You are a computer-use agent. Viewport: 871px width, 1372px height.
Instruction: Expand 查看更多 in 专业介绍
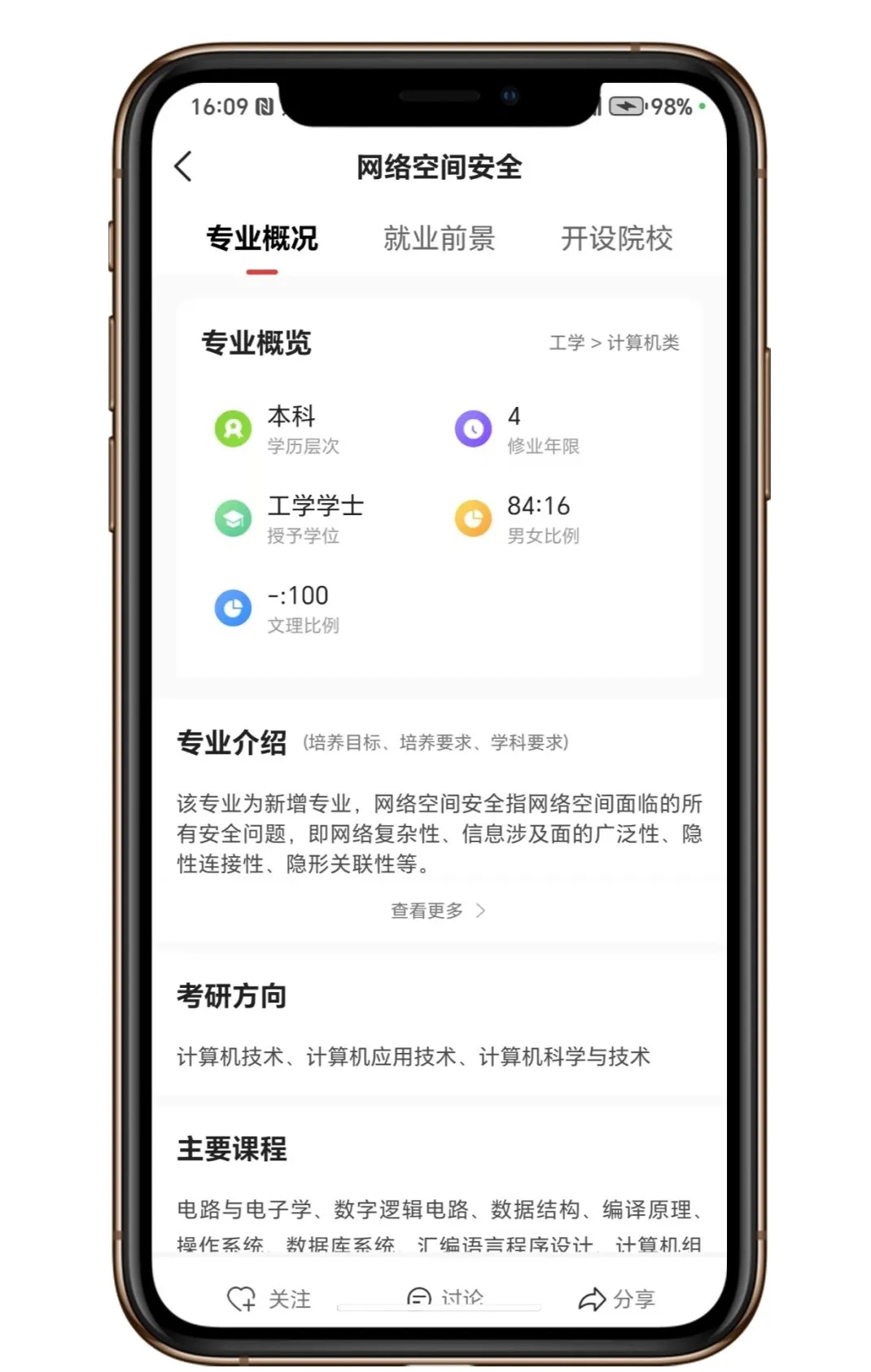tap(438, 911)
